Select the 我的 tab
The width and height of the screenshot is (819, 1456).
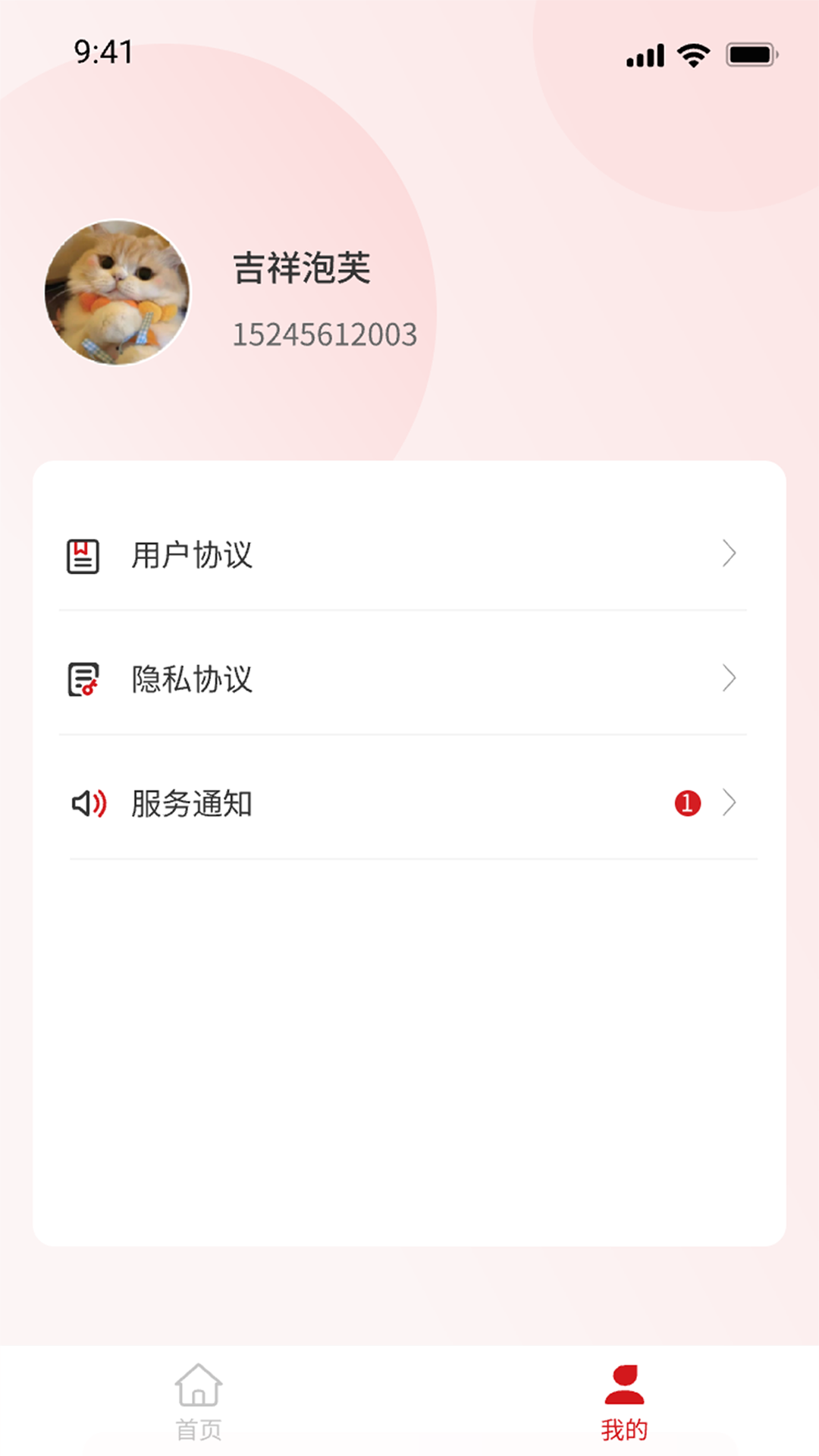tap(624, 1403)
